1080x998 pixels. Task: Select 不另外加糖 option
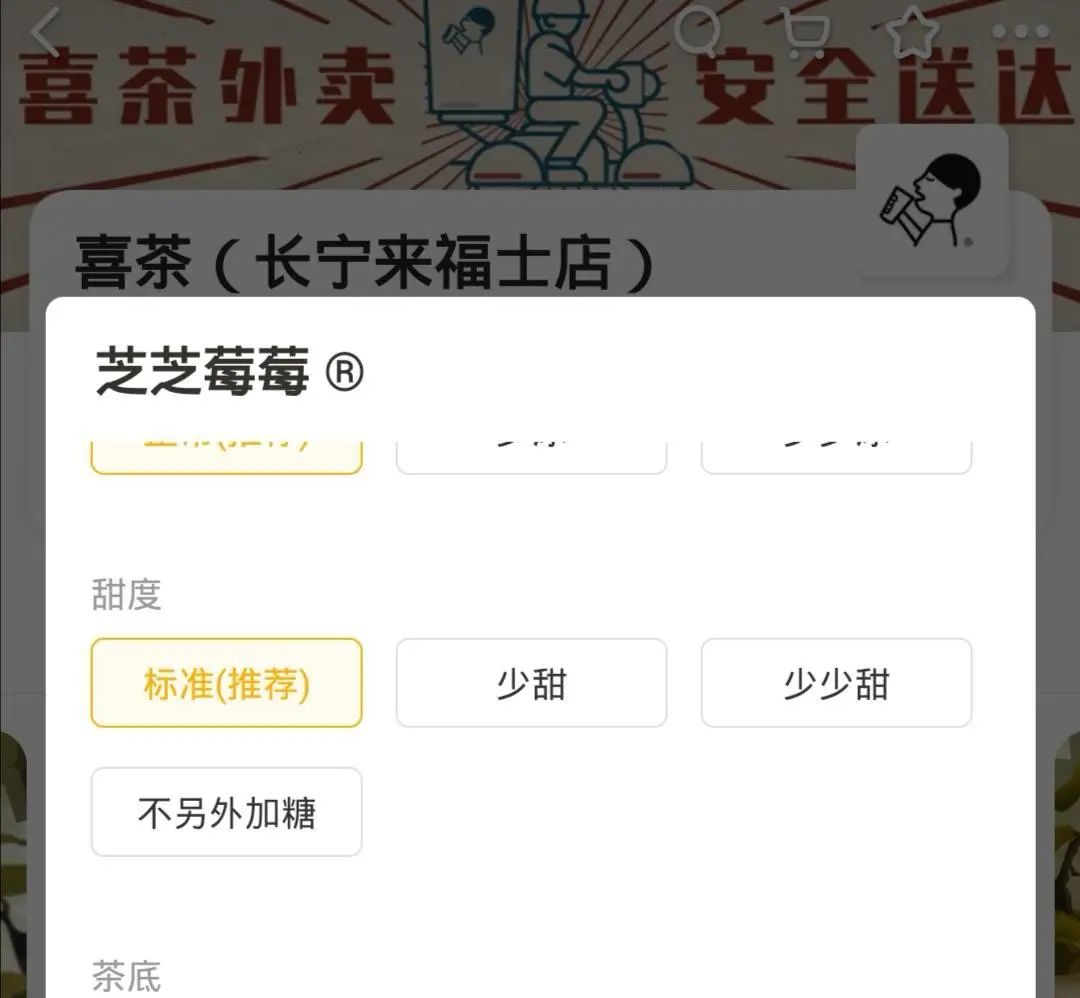click(x=226, y=812)
